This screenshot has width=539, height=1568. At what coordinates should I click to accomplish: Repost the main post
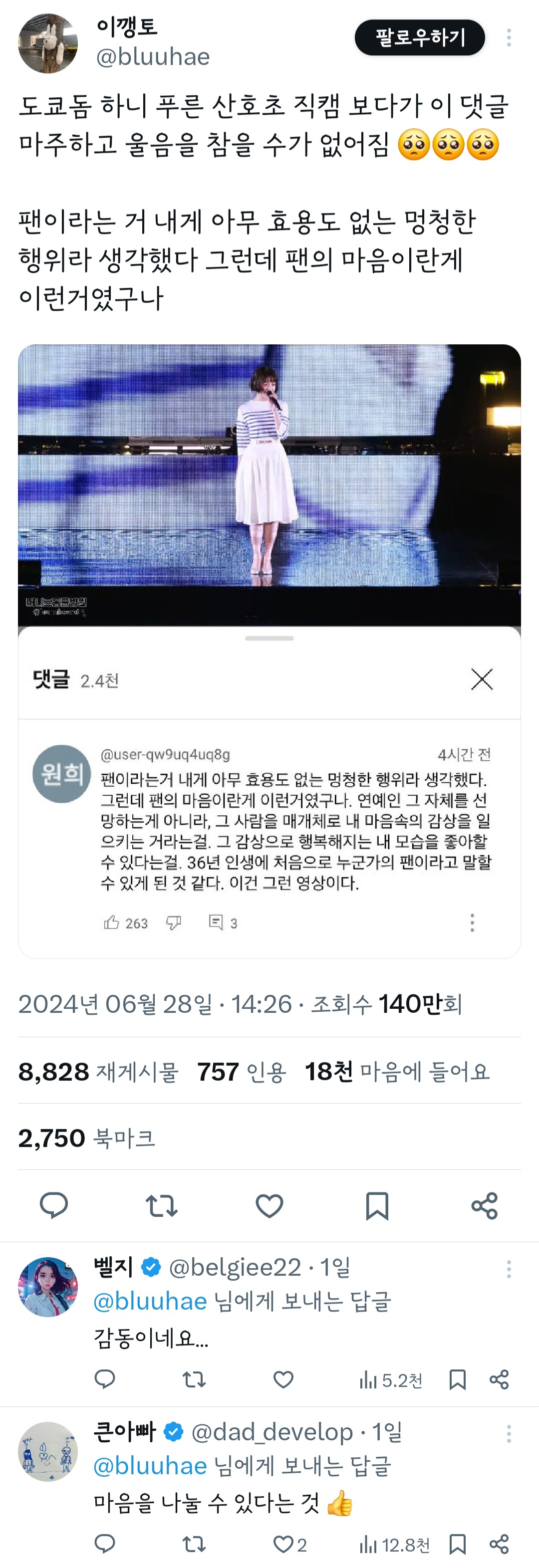tap(161, 1206)
